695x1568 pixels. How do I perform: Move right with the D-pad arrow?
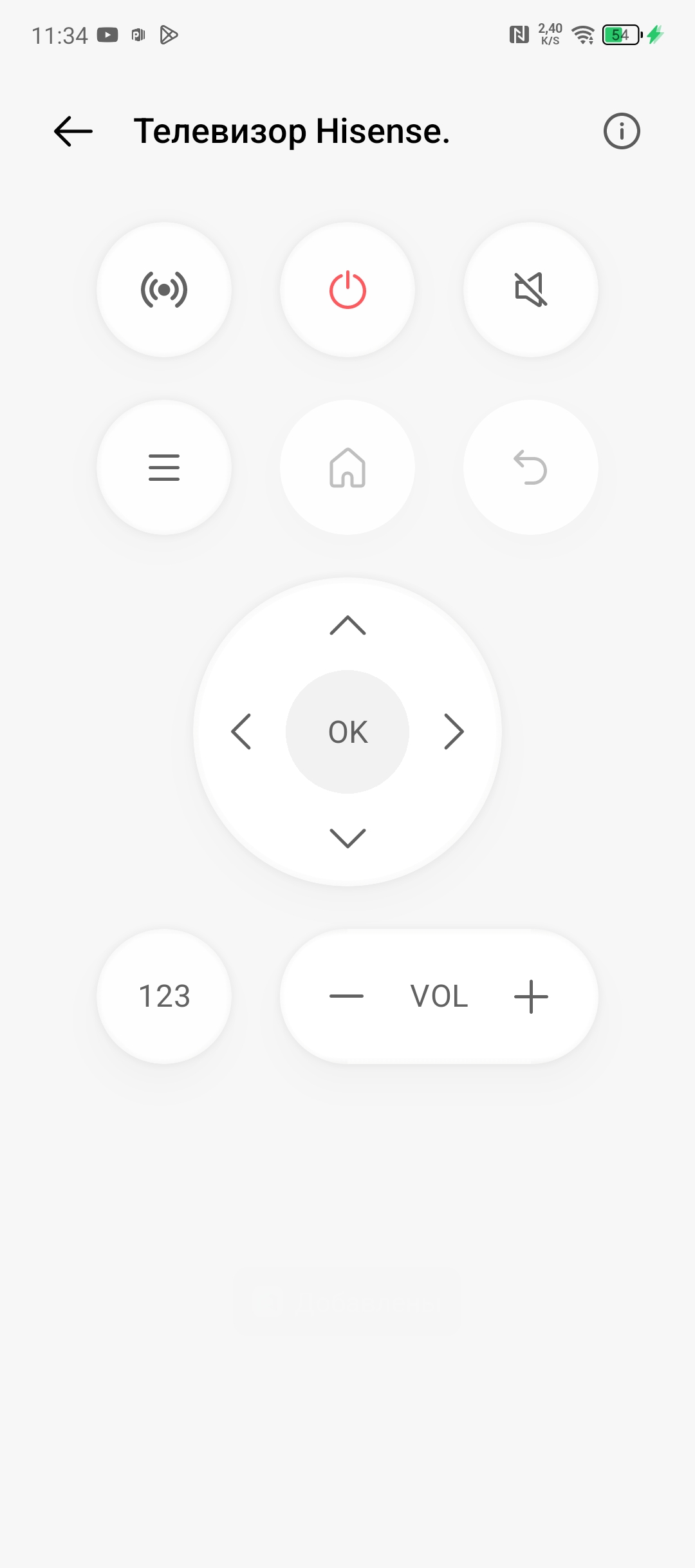coord(454,732)
